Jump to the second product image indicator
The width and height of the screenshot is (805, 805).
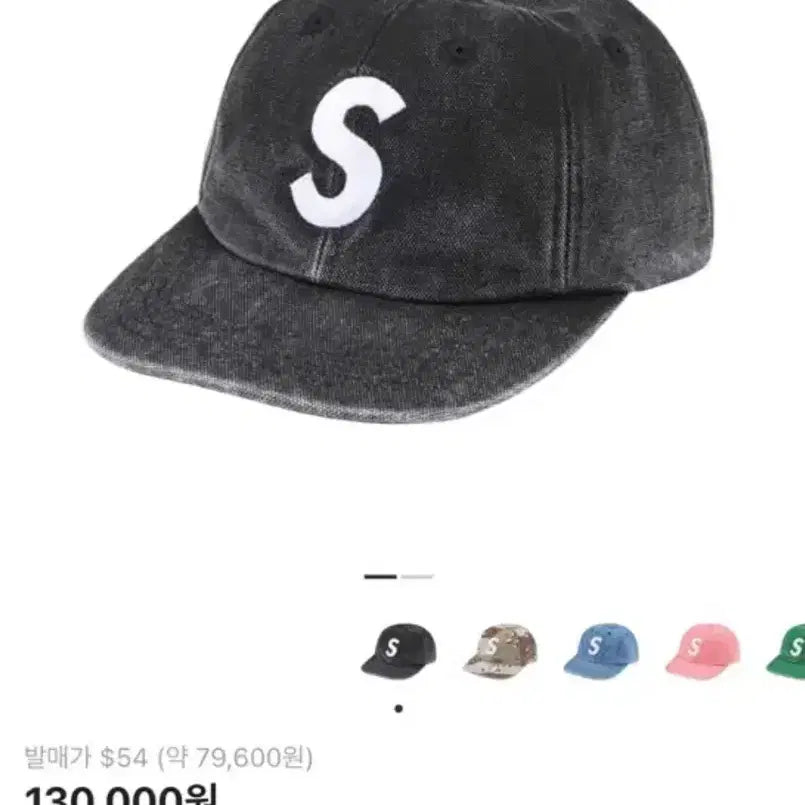click(417, 577)
